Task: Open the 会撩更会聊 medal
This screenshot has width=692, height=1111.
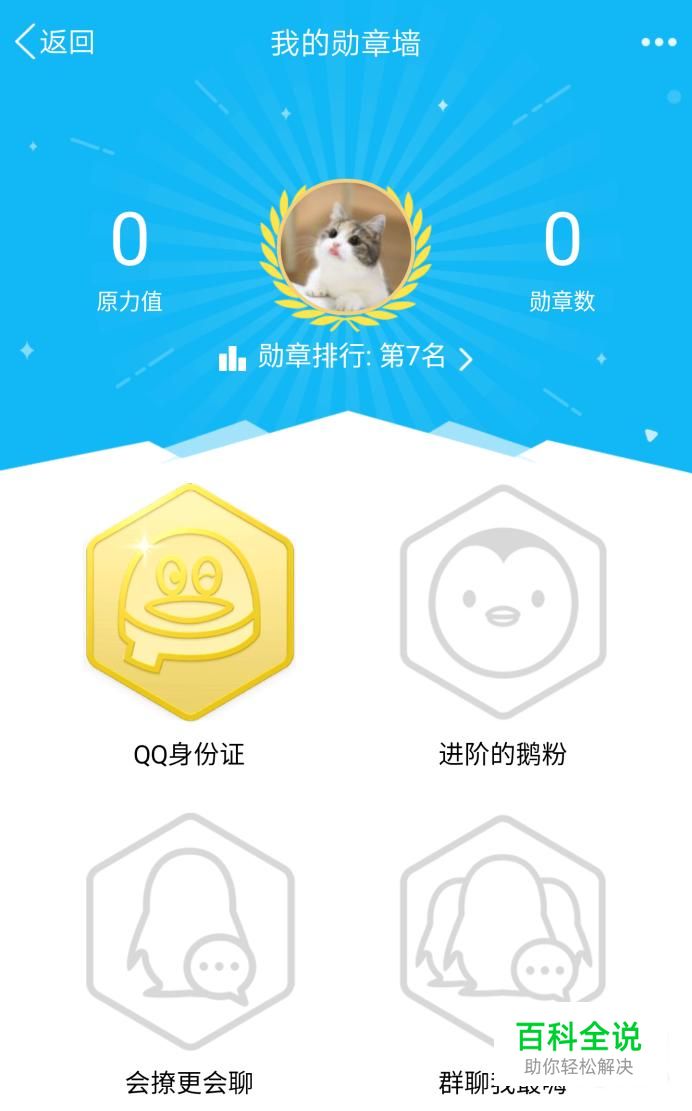Action: point(190,931)
